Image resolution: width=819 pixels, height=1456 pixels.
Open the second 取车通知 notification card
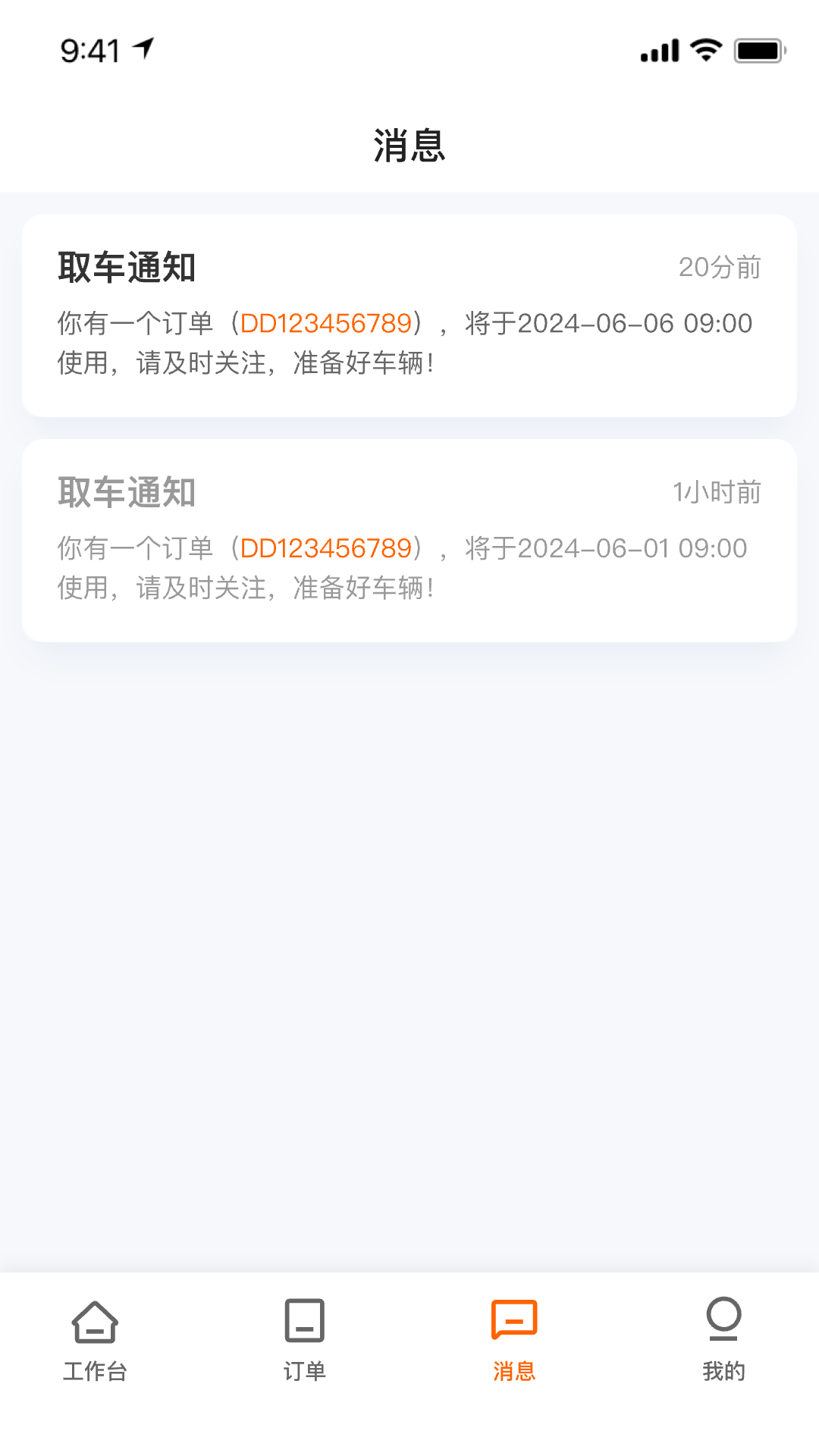tap(409, 538)
